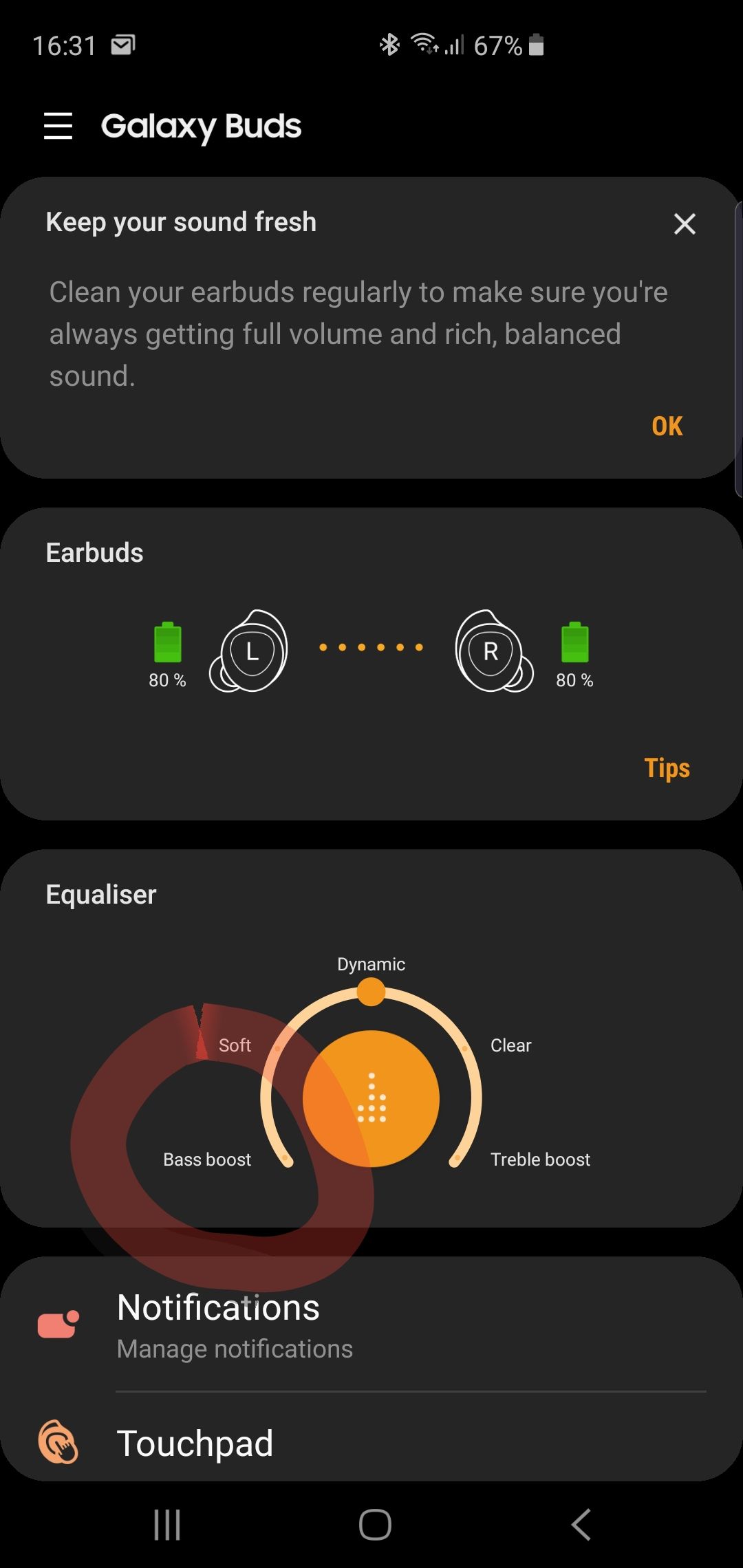
Task: Go back using the system back button
Action: pyautogui.click(x=581, y=1525)
